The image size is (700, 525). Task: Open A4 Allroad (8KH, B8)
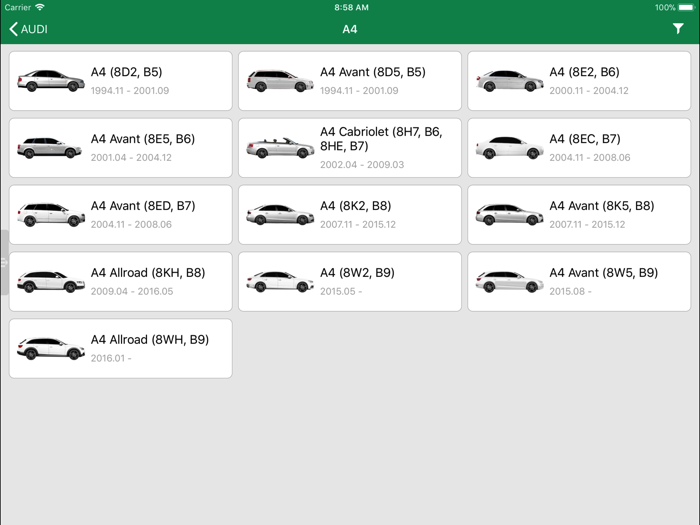tap(120, 281)
